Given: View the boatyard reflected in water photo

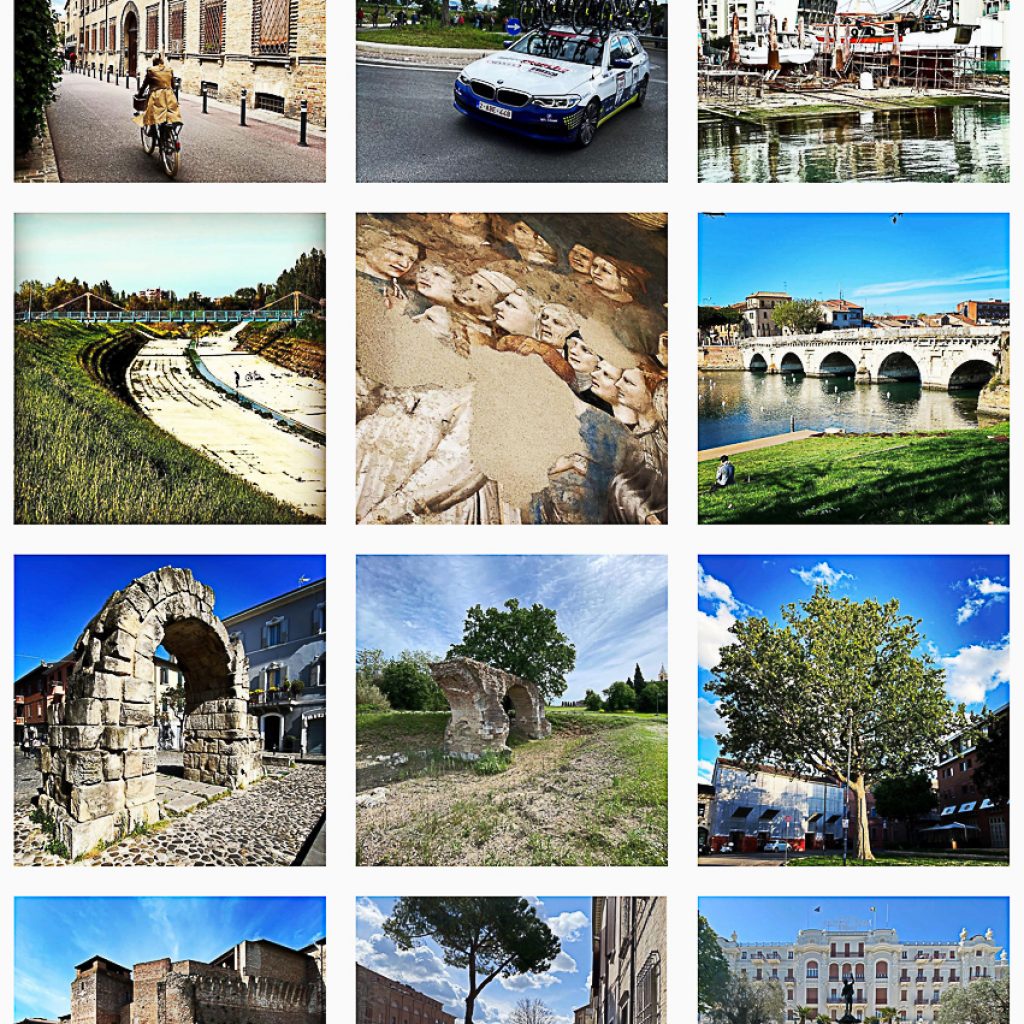Looking at the screenshot, I should click(853, 91).
